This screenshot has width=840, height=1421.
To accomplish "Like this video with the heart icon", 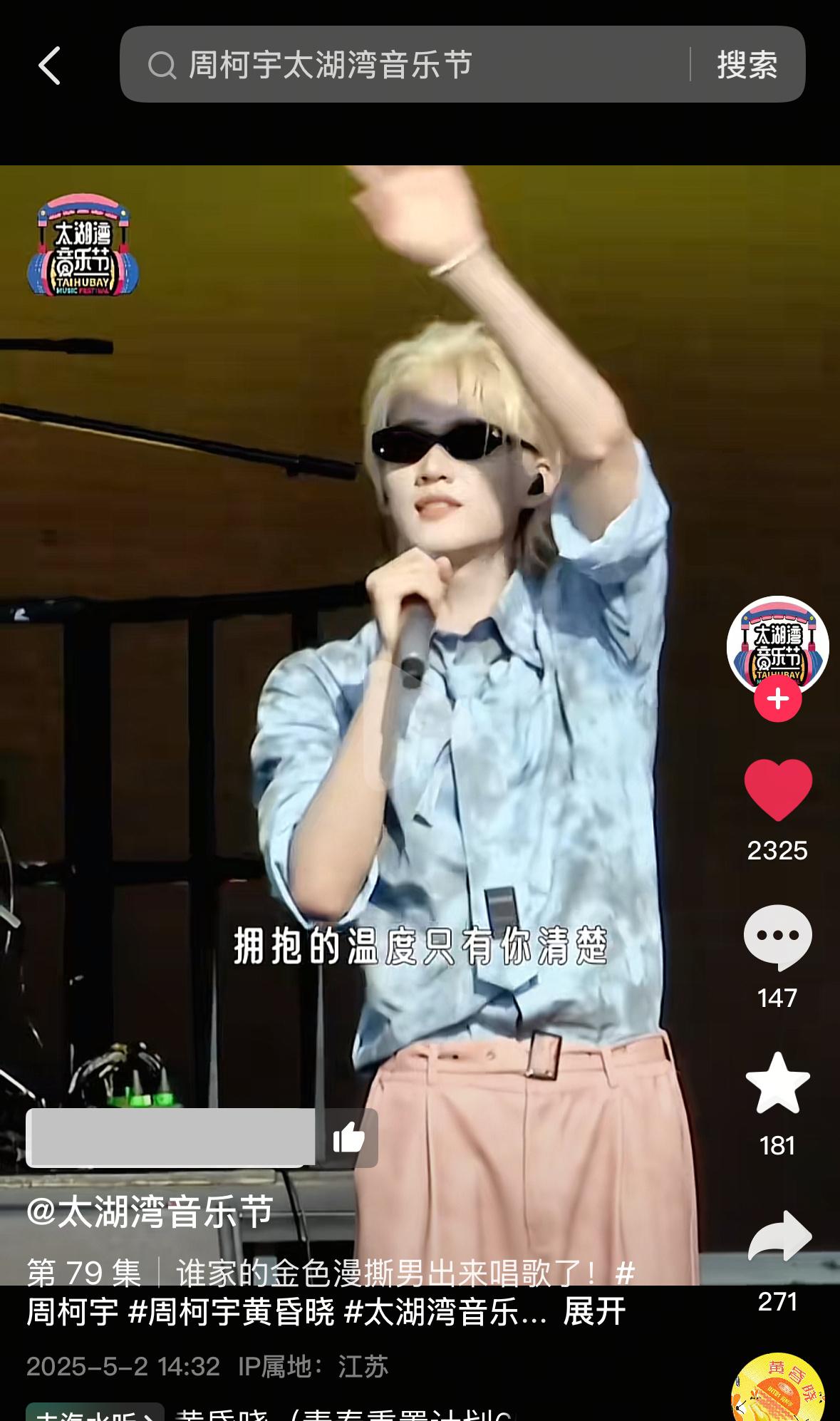I will click(x=778, y=790).
